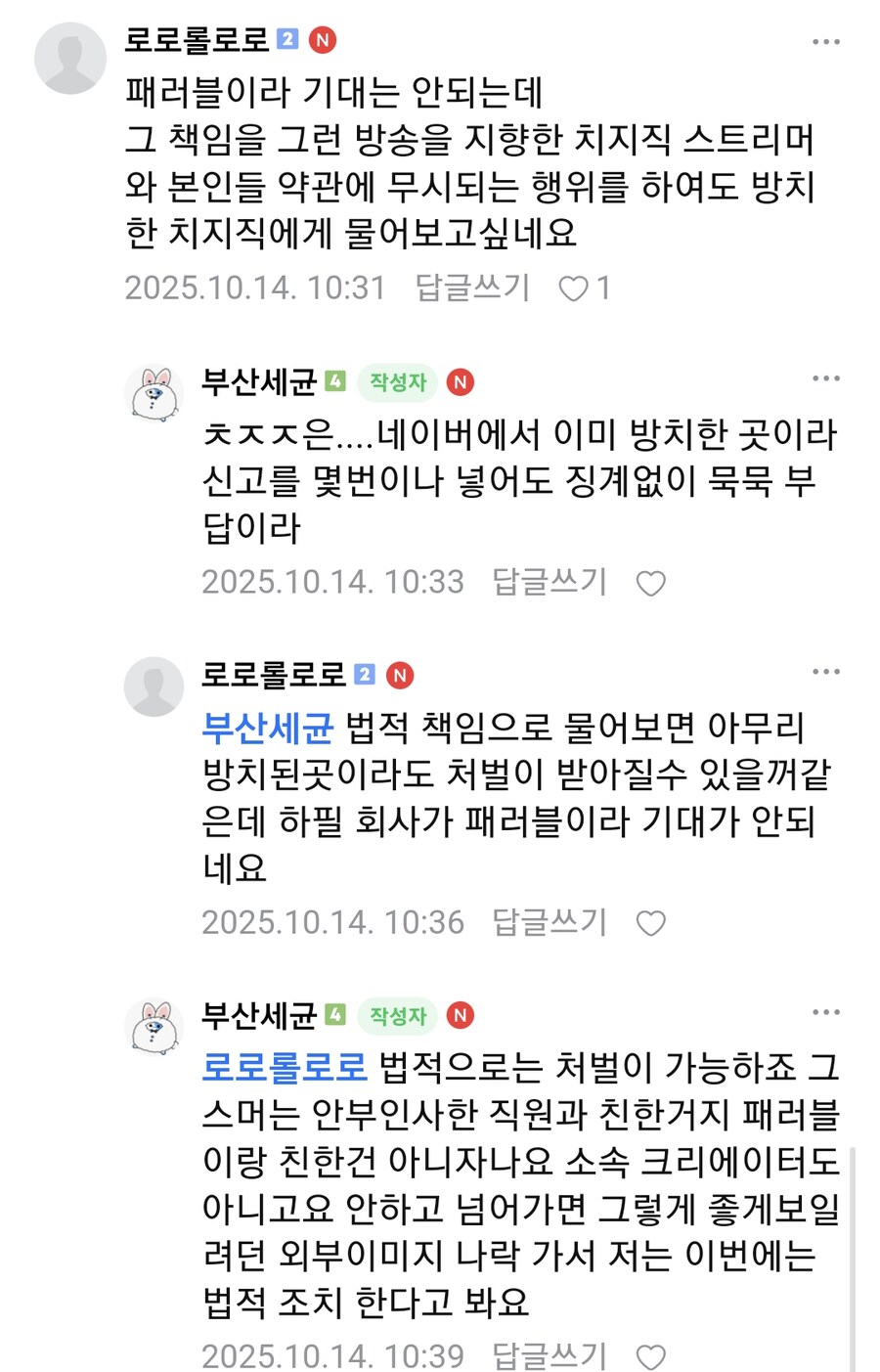Like 부산세균's 10:33 reply
The height and width of the screenshot is (1372, 880).
click(x=650, y=584)
